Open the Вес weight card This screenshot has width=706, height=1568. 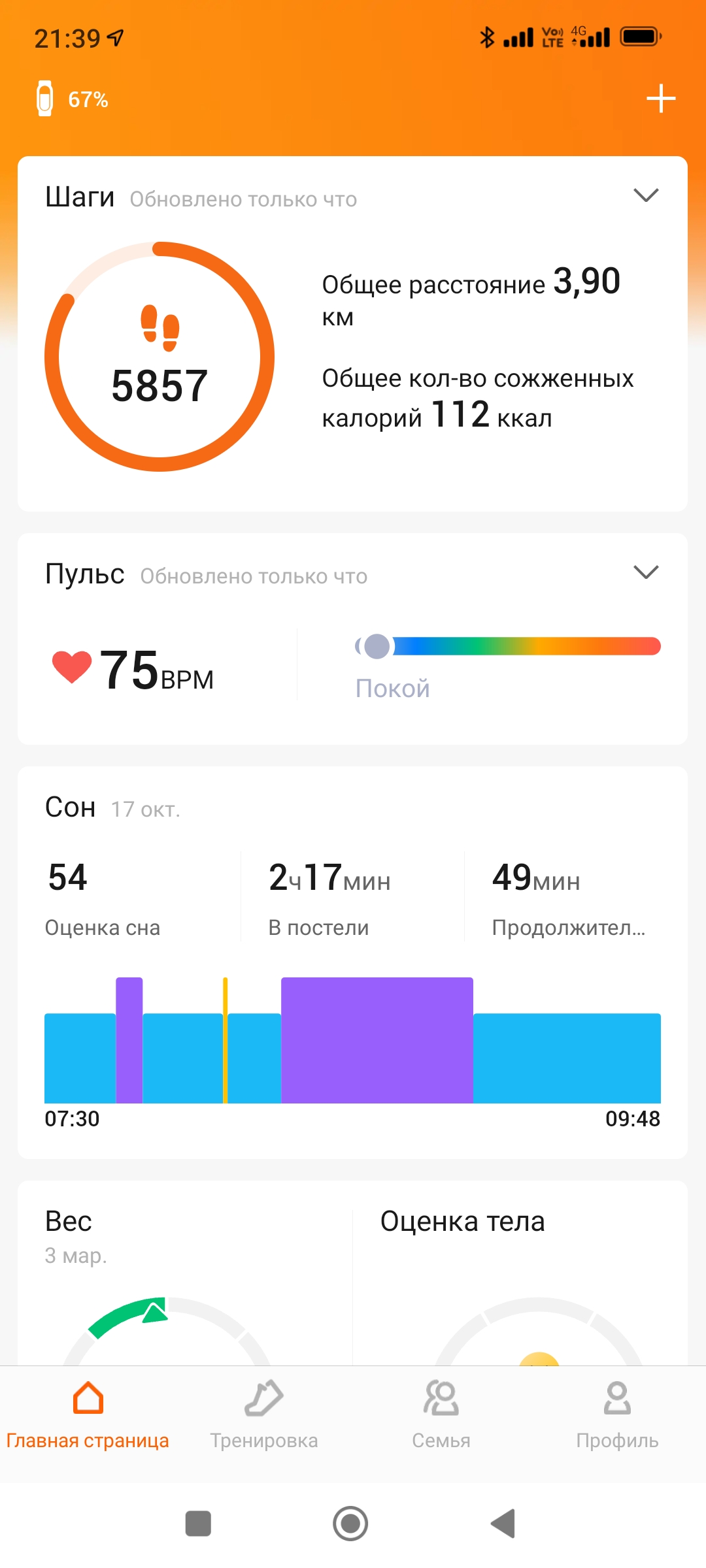pyautogui.click(x=185, y=1273)
